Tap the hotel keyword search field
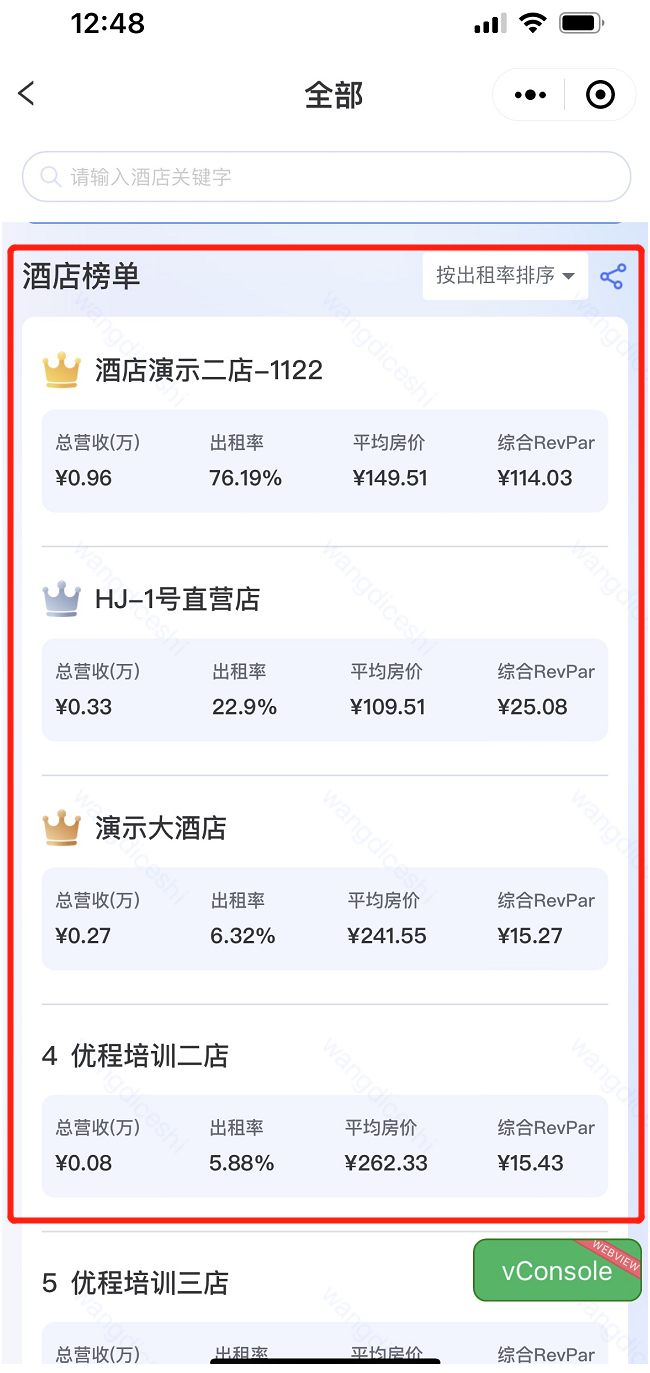Image resolution: width=650 pixels, height=1373 pixels. pyautogui.click(x=327, y=177)
